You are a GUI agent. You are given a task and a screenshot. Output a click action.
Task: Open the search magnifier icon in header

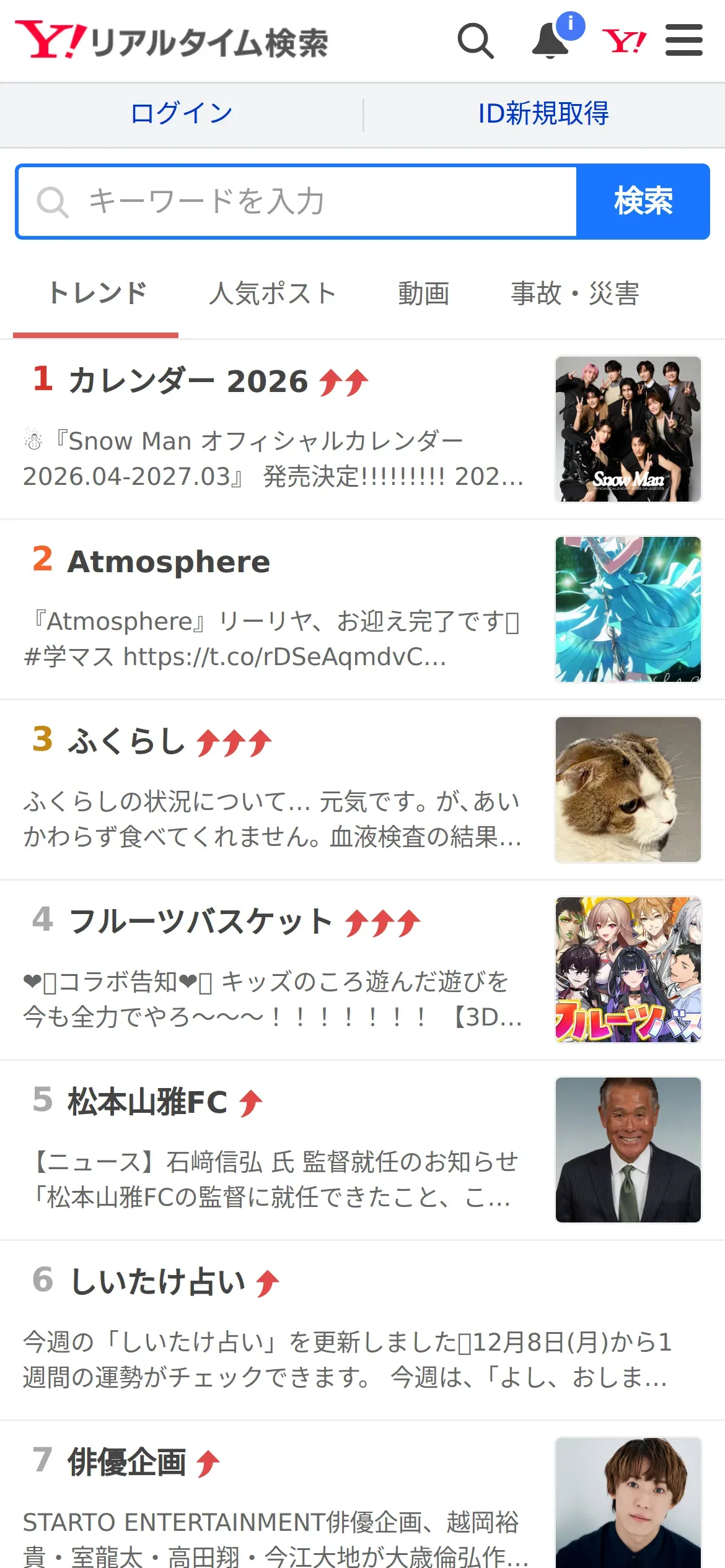pyautogui.click(x=475, y=41)
